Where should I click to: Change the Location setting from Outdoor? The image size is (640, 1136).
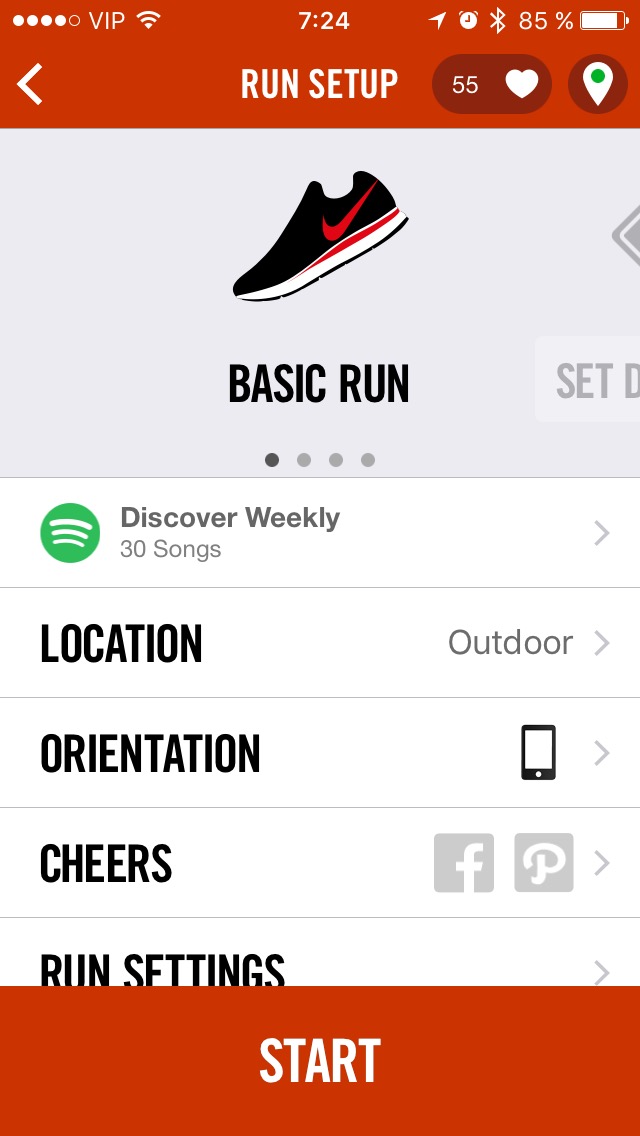tap(320, 643)
